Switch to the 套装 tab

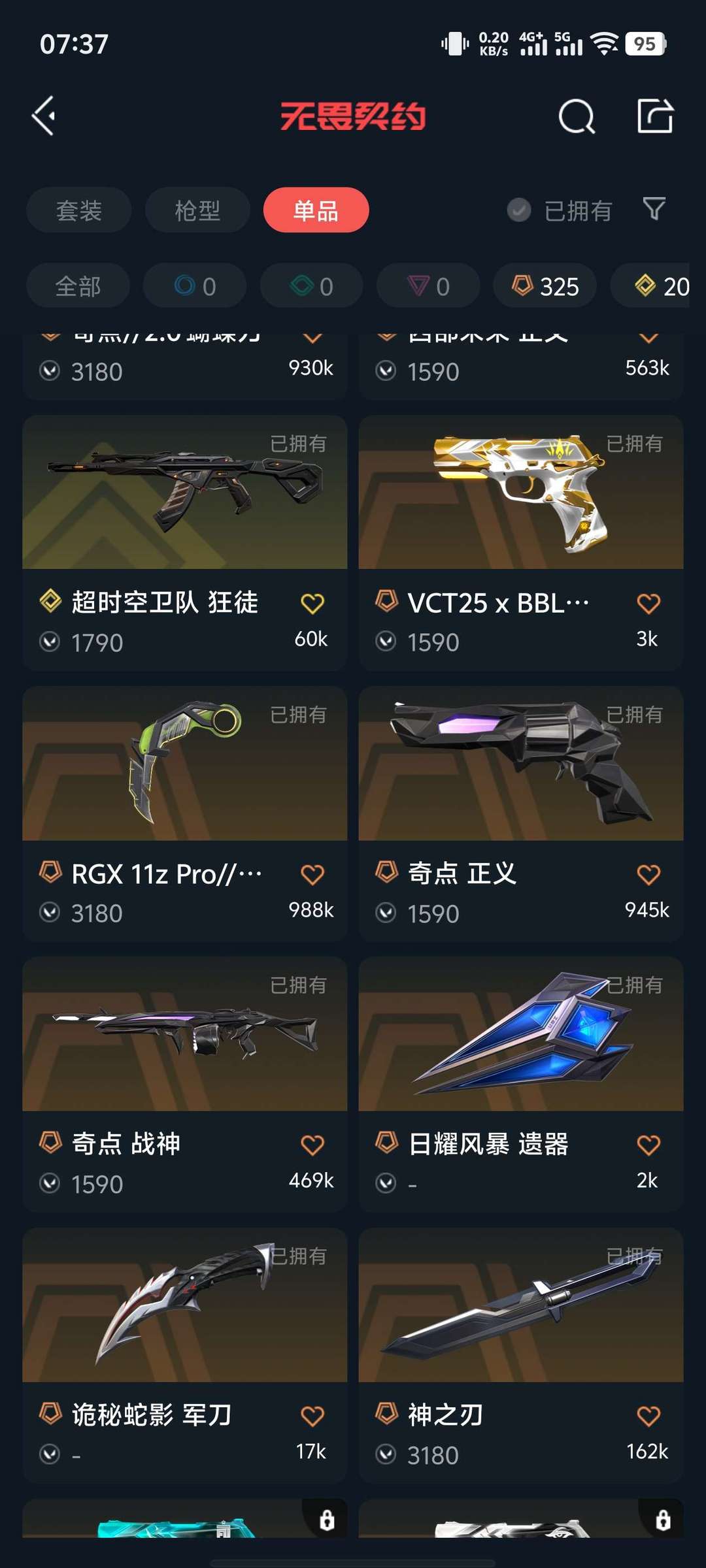click(79, 210)
